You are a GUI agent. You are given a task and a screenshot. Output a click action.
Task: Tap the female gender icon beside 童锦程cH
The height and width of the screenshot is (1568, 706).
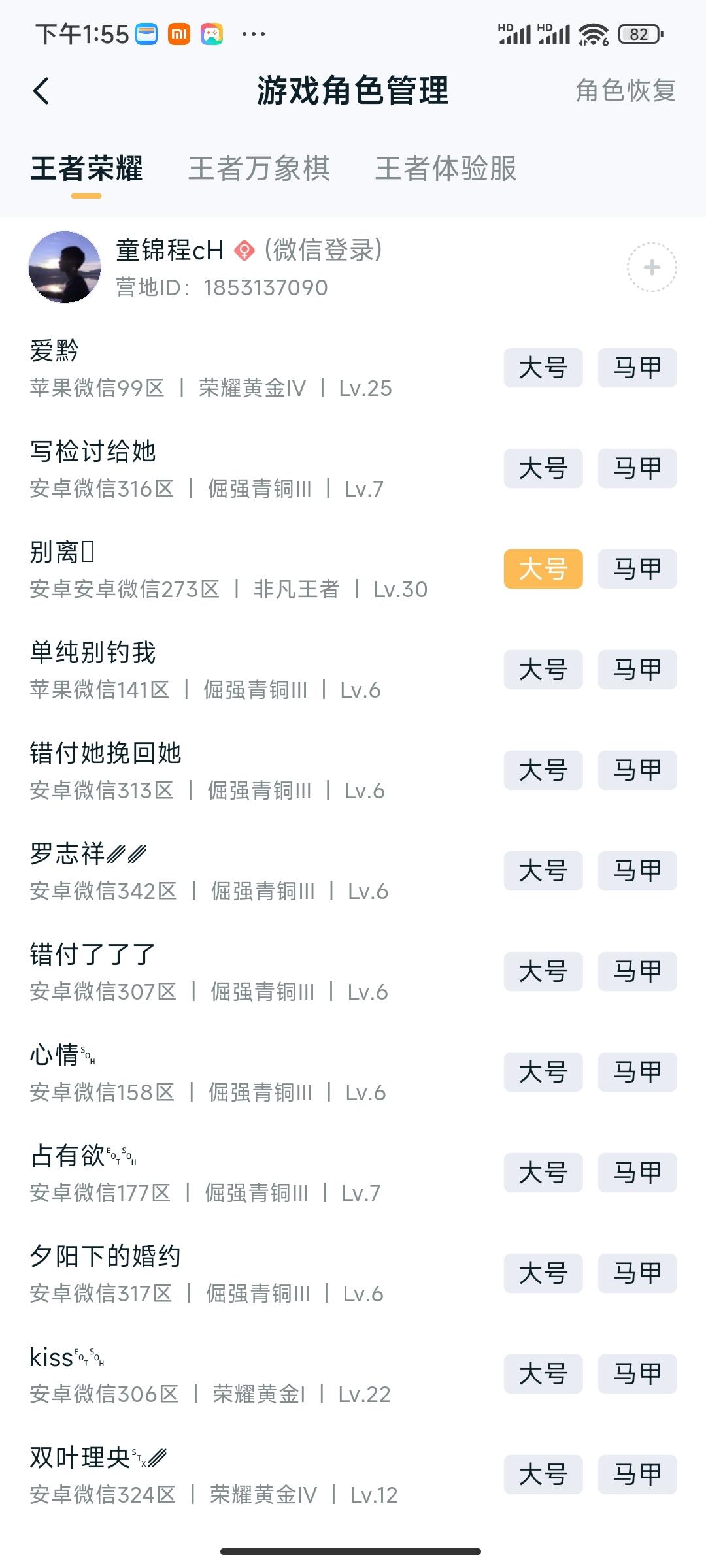[x=244, y=250]
